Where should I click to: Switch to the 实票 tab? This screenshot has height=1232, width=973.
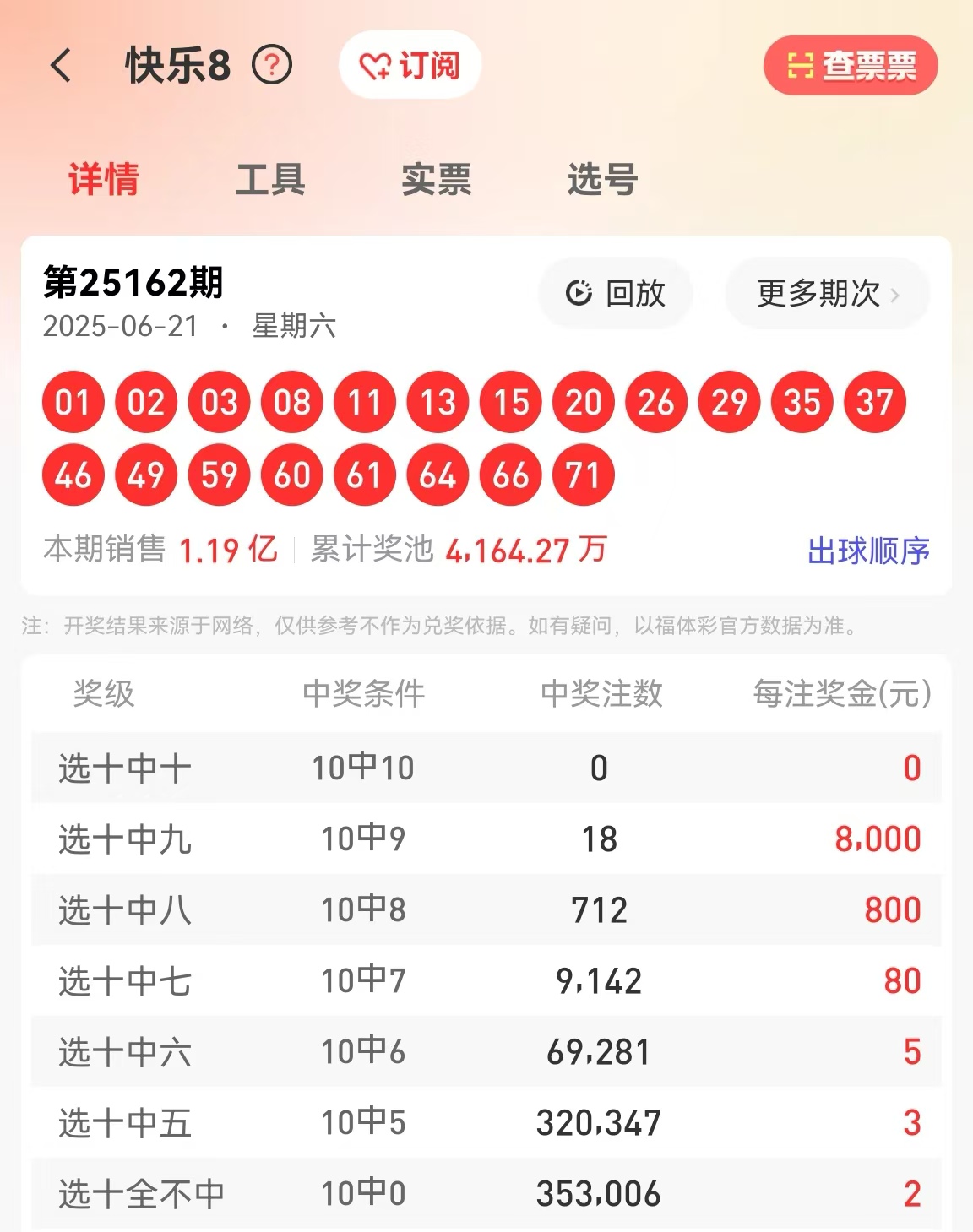point(436,179)
